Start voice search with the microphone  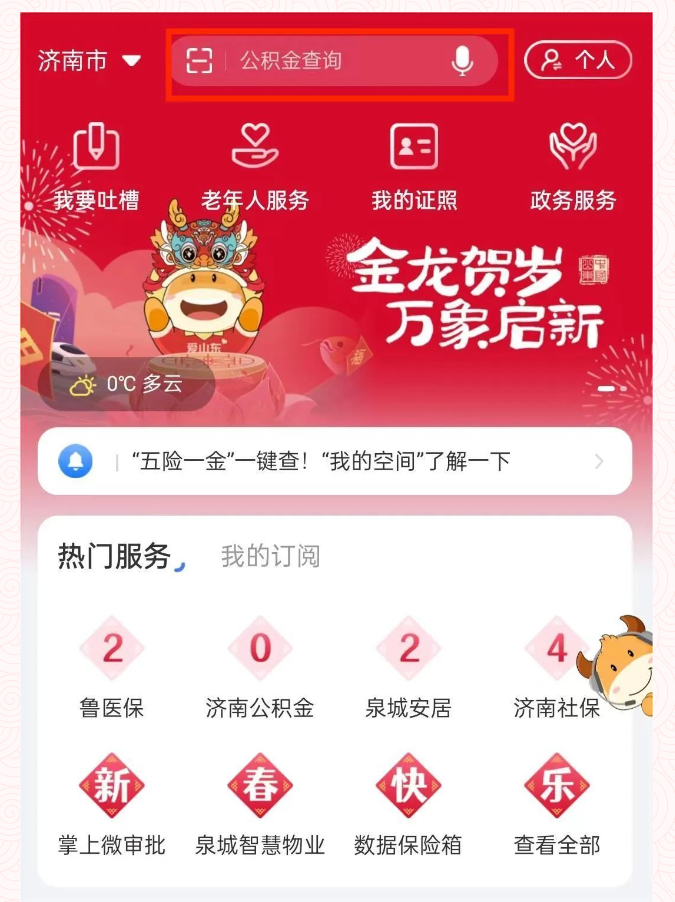click(x=461, y=61)
